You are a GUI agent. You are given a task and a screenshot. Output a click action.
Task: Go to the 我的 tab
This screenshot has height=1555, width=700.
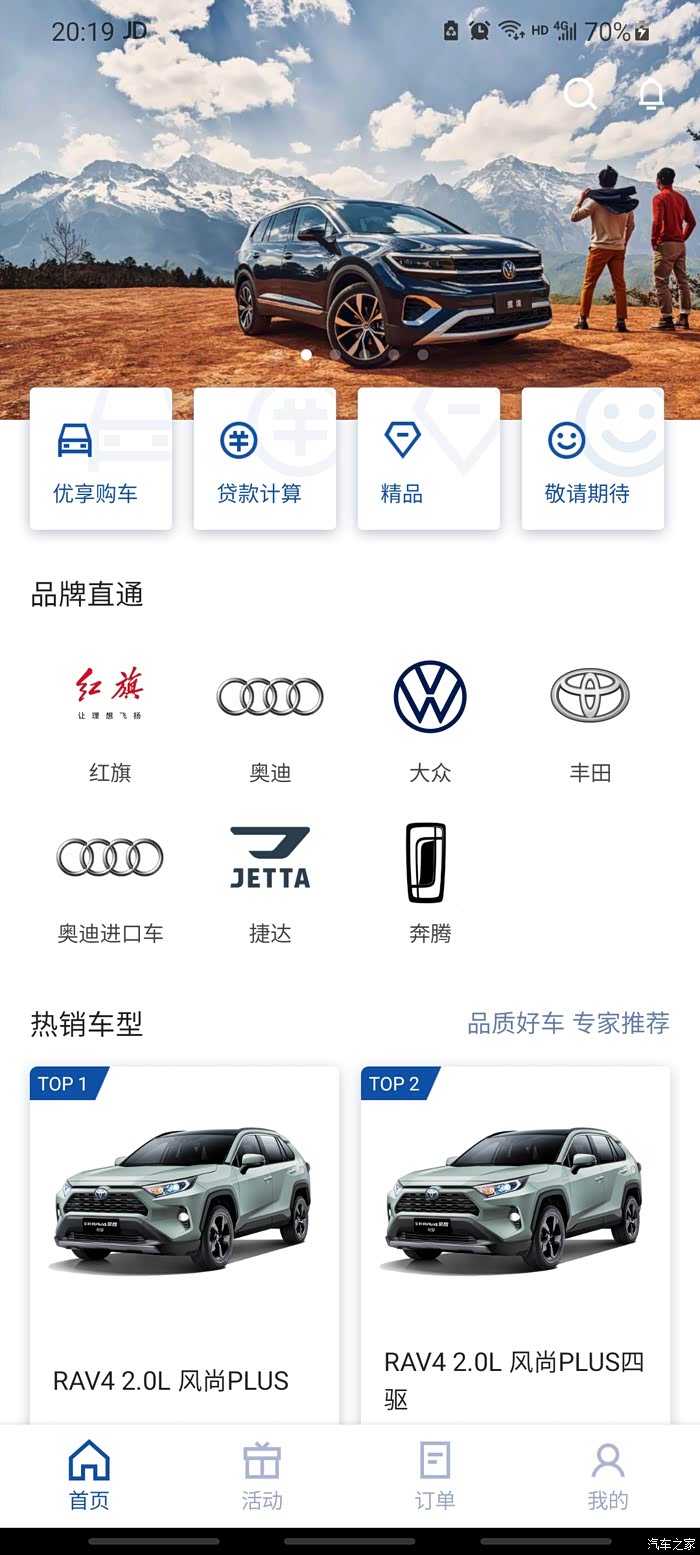pos(608,1475)
